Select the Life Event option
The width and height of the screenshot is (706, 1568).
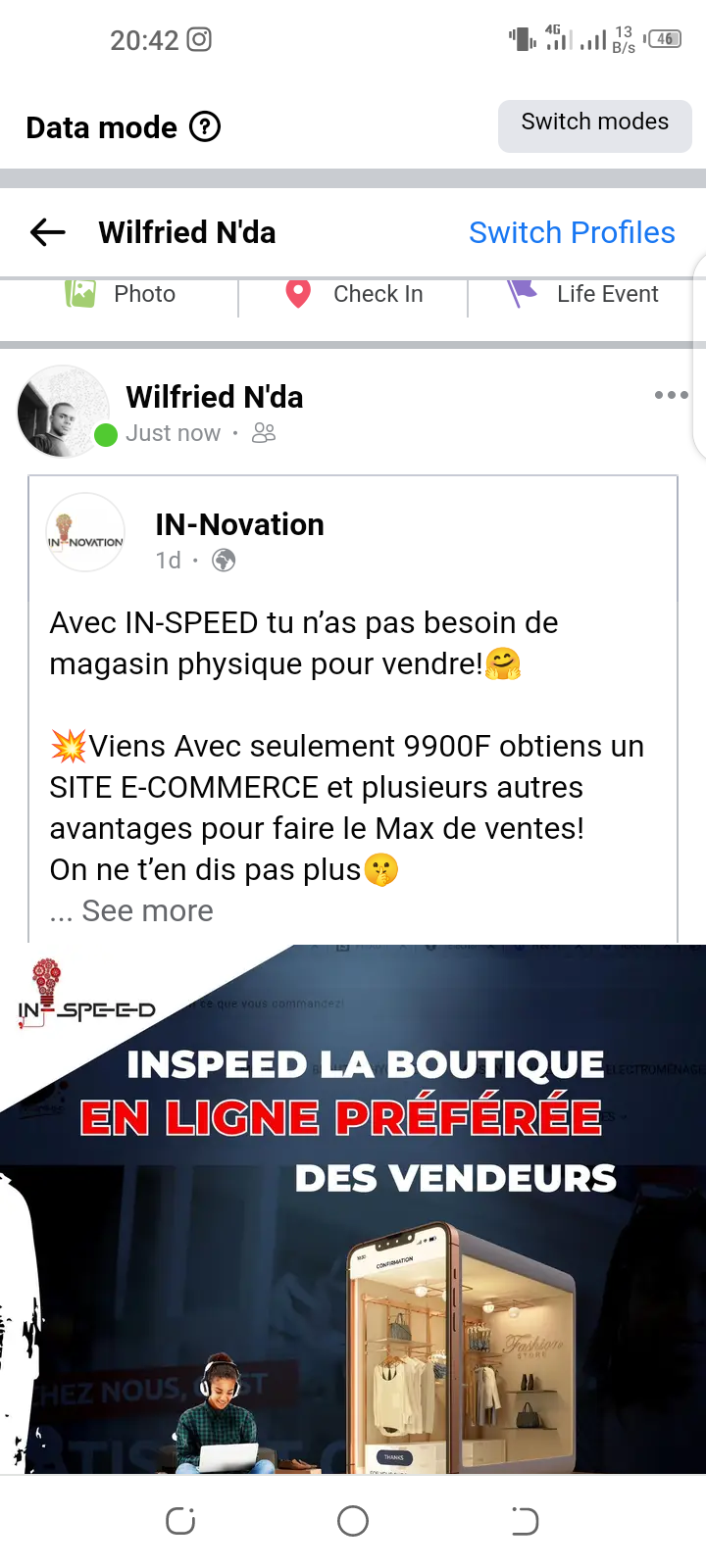(x=583, y=294)
